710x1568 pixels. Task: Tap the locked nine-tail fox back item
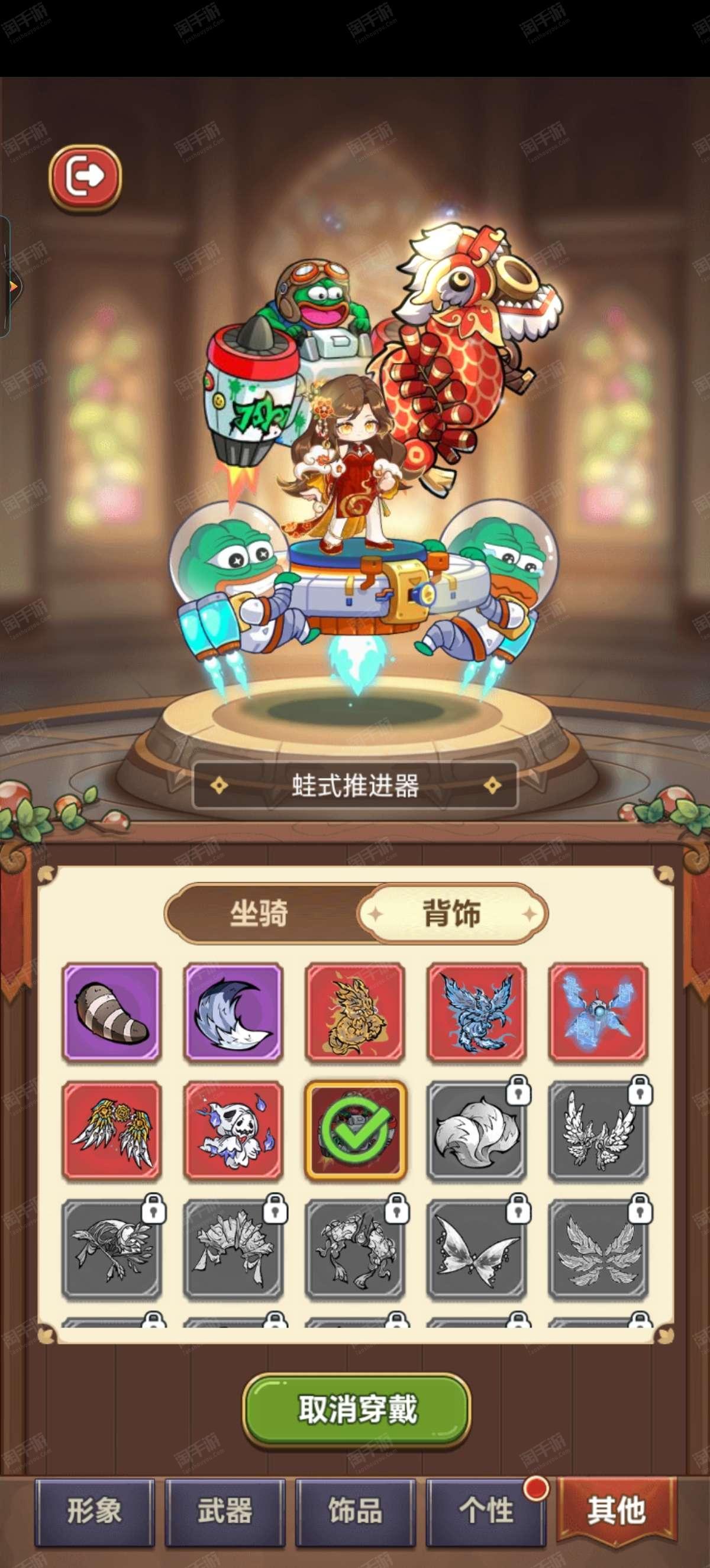[x=477, y=1131]
